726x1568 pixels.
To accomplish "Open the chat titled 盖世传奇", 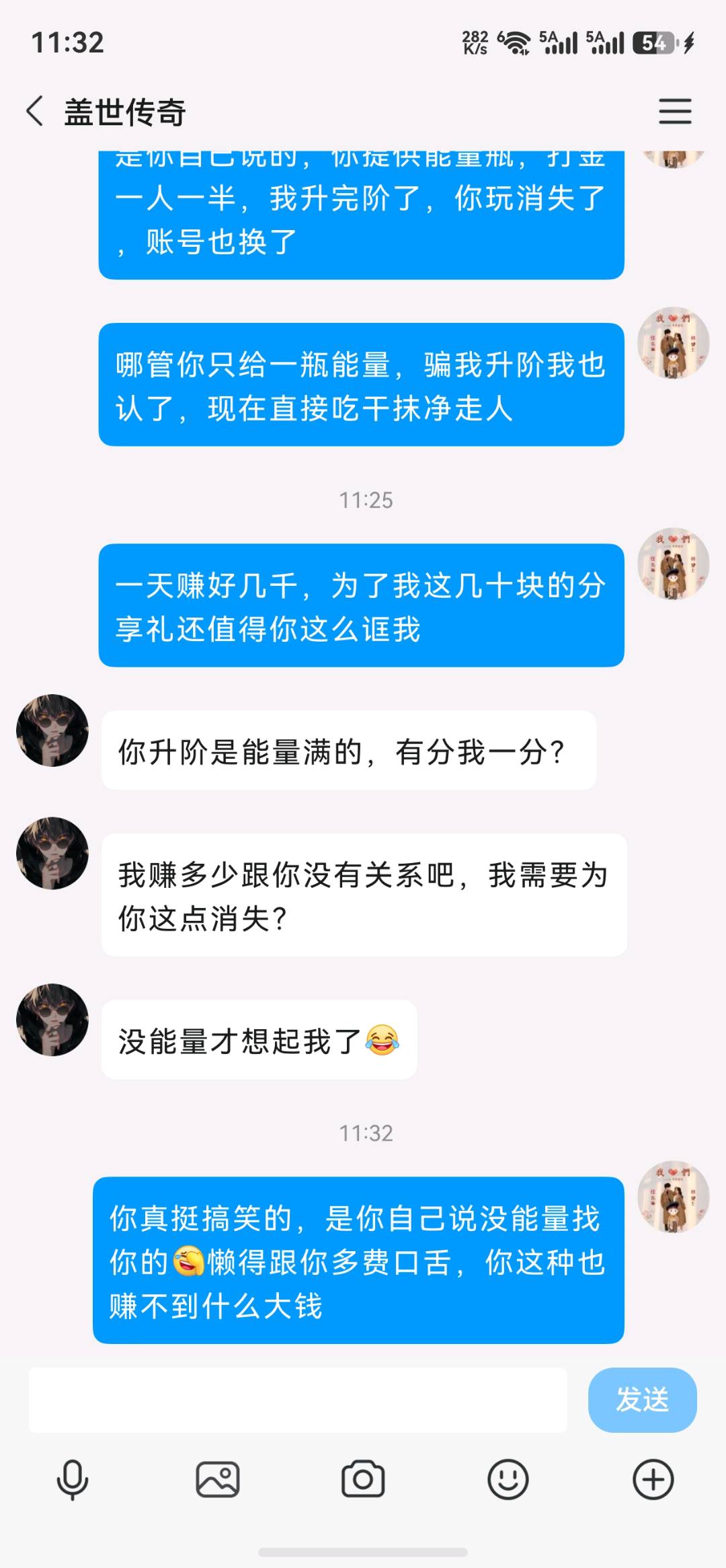I will pos(125,112).
